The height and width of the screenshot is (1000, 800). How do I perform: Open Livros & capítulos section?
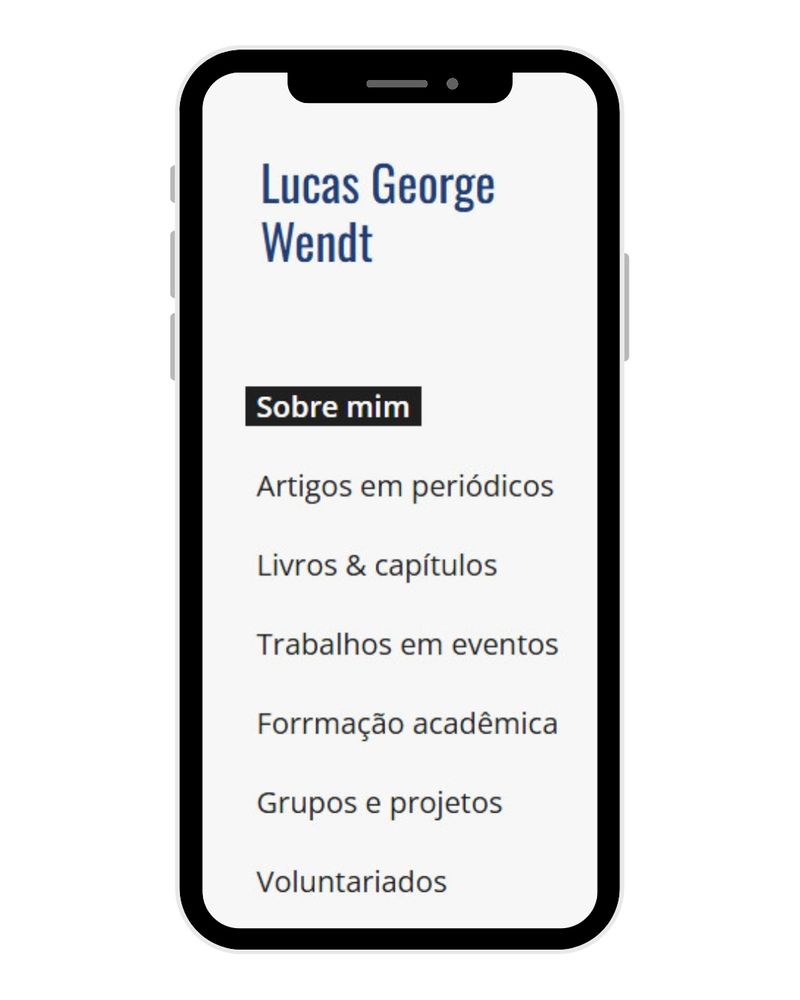coord(376,566)
